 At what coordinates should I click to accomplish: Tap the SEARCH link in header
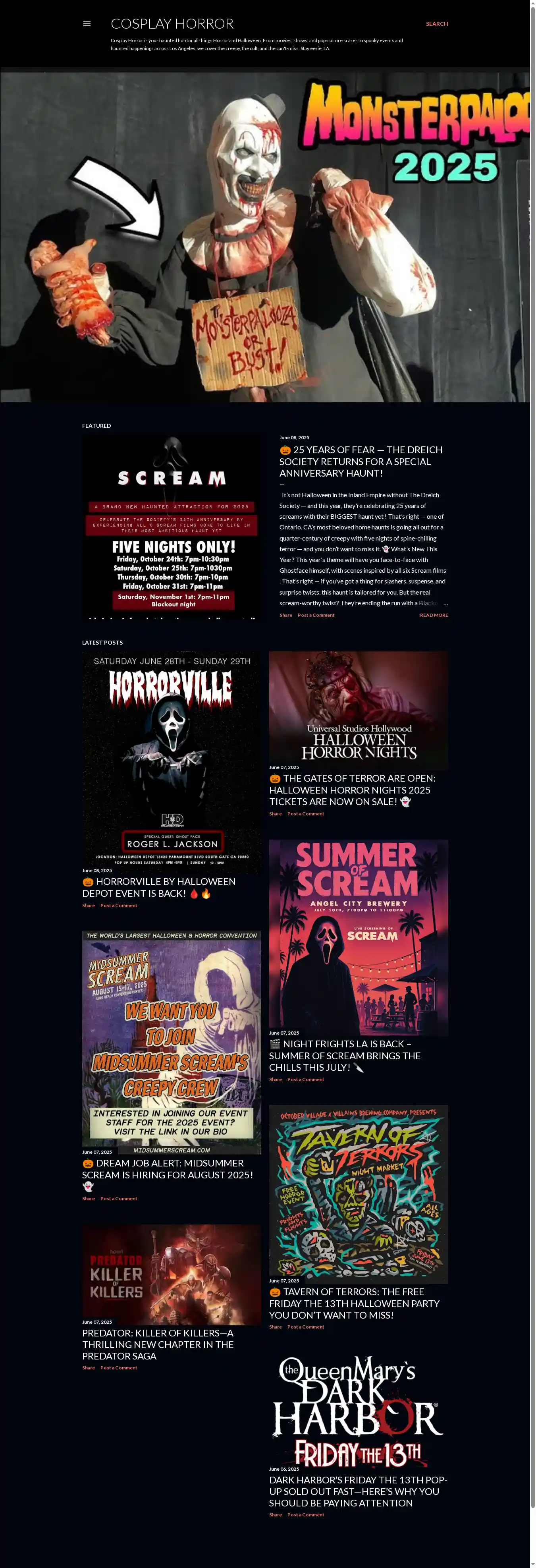point(436,24)
